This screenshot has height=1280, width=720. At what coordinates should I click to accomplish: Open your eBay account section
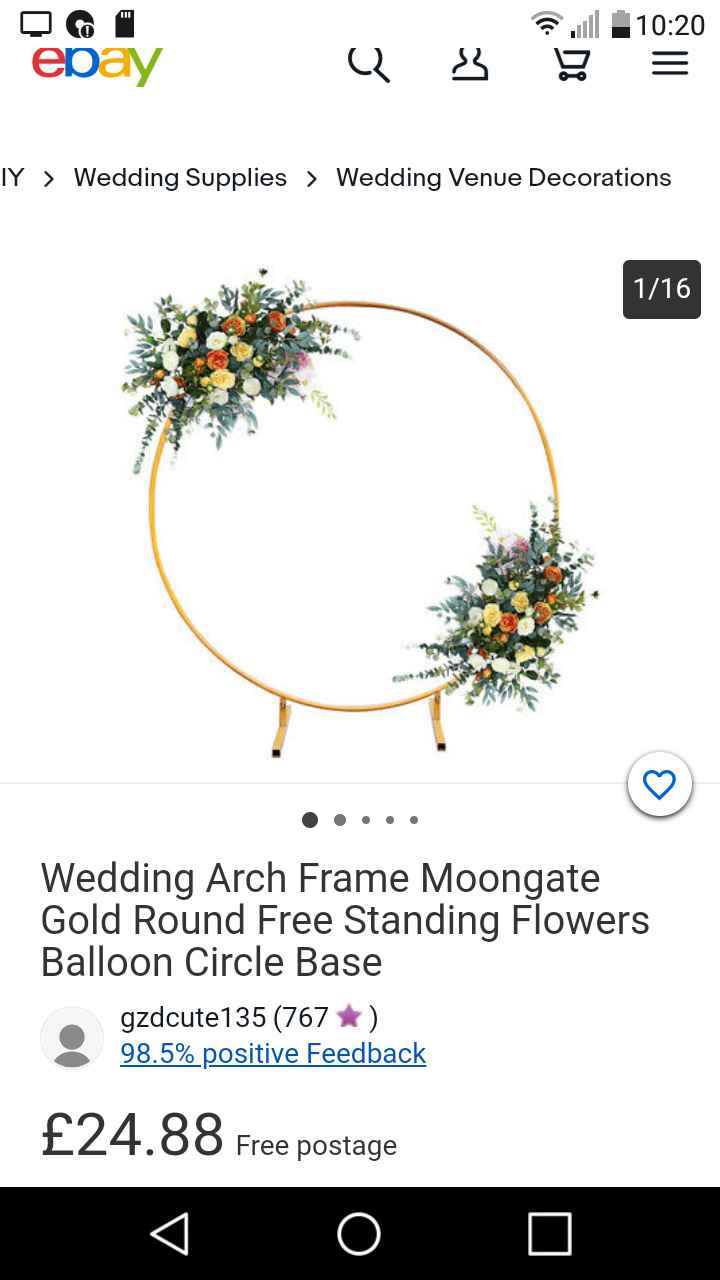tap(470, 63)
